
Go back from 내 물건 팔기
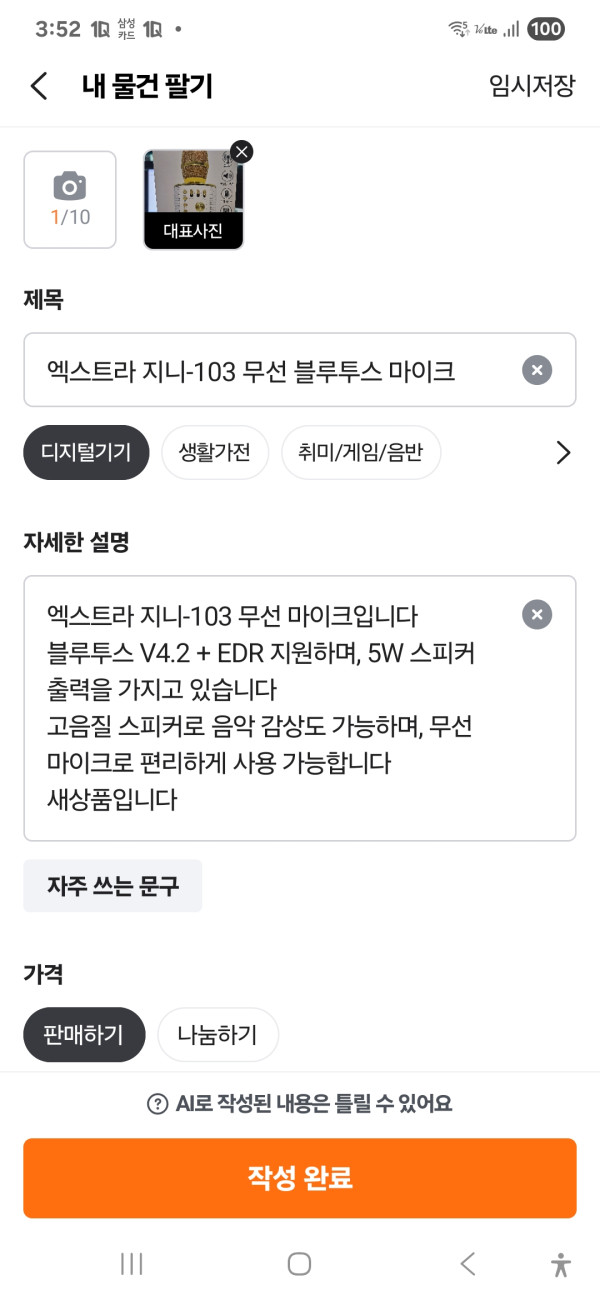coord(39,86)
